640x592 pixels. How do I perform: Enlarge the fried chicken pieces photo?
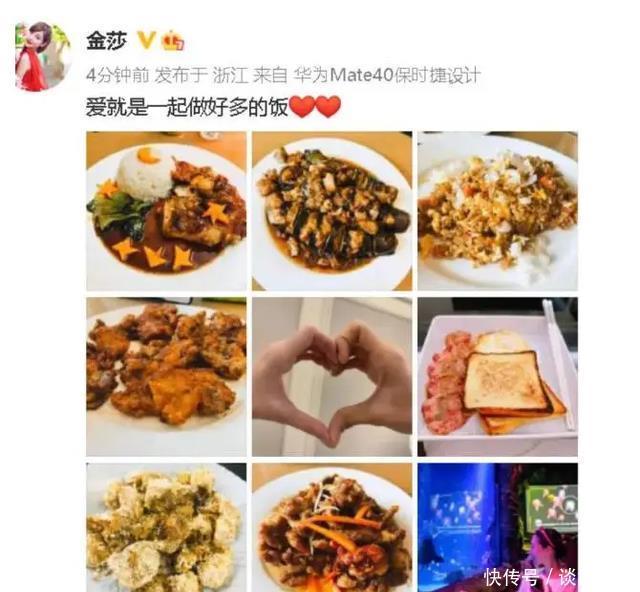point(166,377)
